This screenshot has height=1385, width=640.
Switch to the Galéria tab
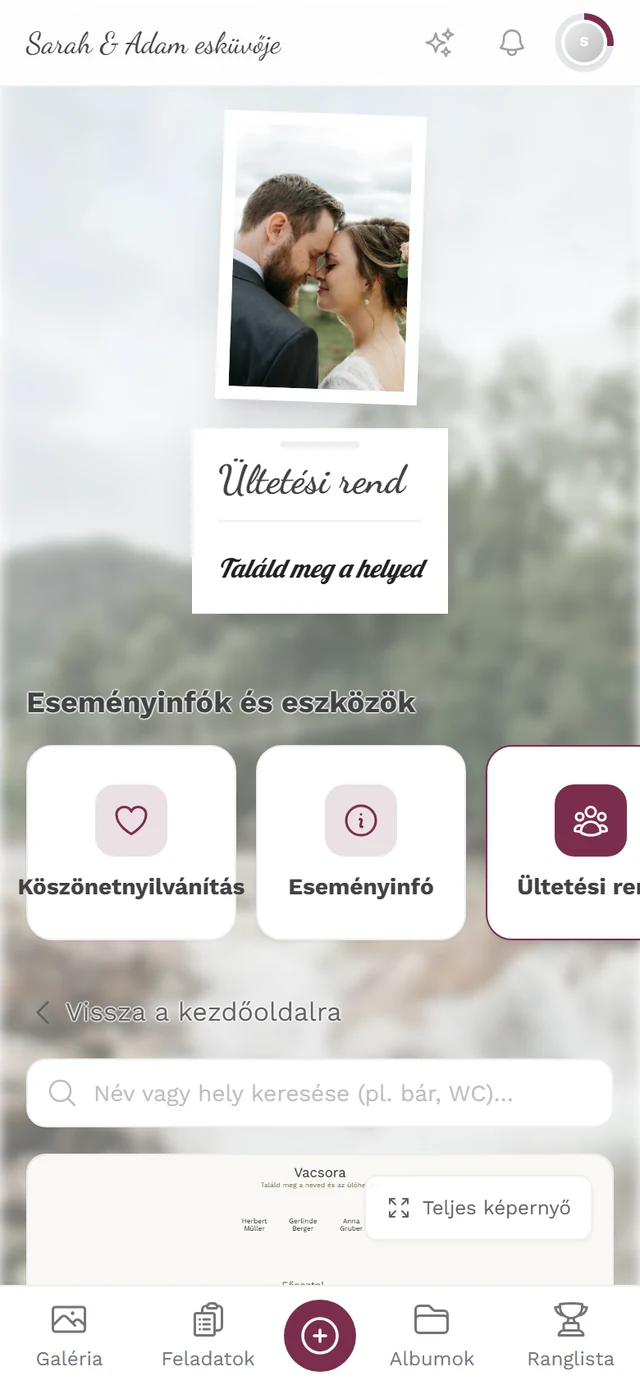tap(69, 1336)
